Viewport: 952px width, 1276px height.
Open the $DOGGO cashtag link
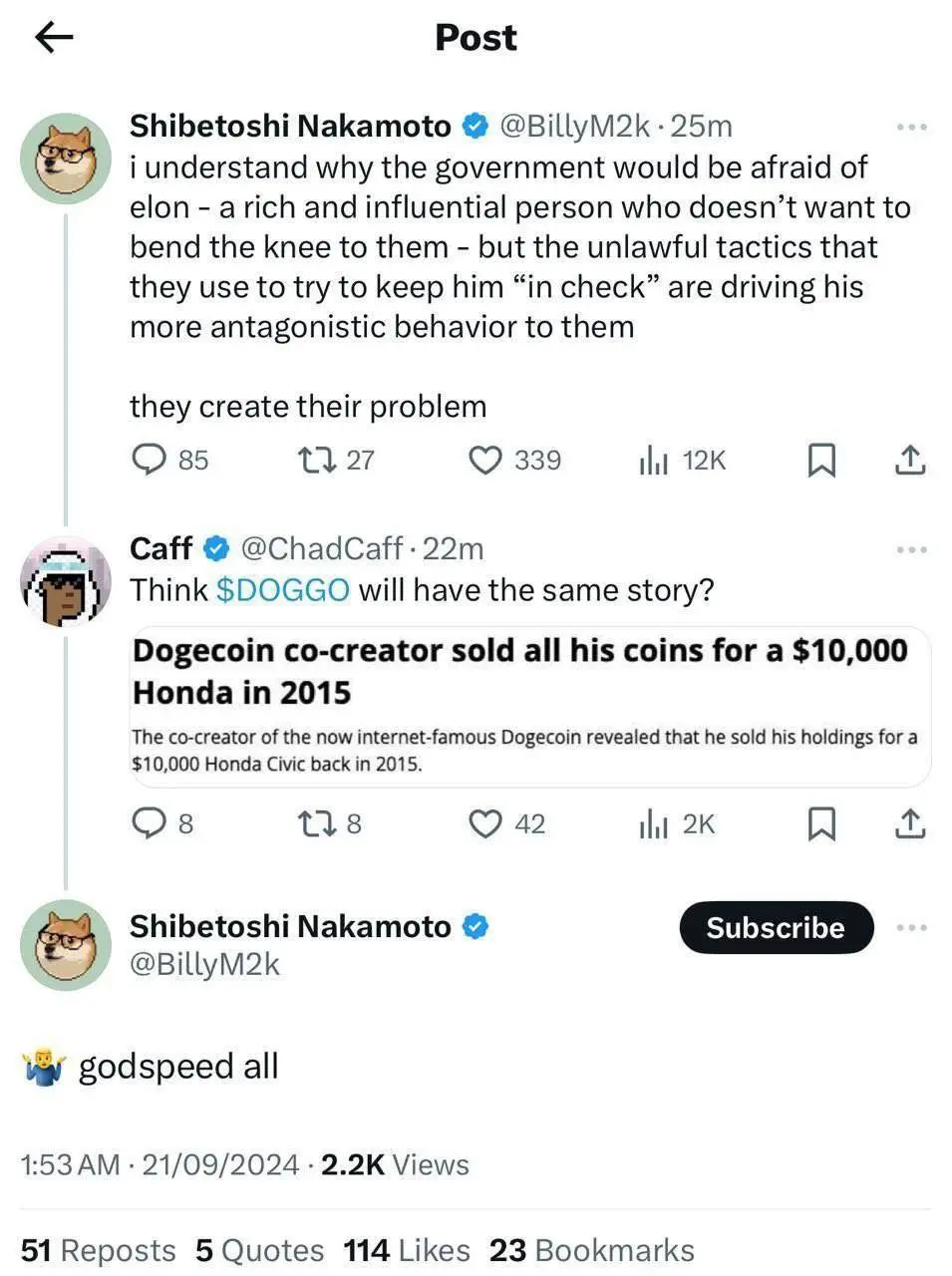click(x=283, y=590)
